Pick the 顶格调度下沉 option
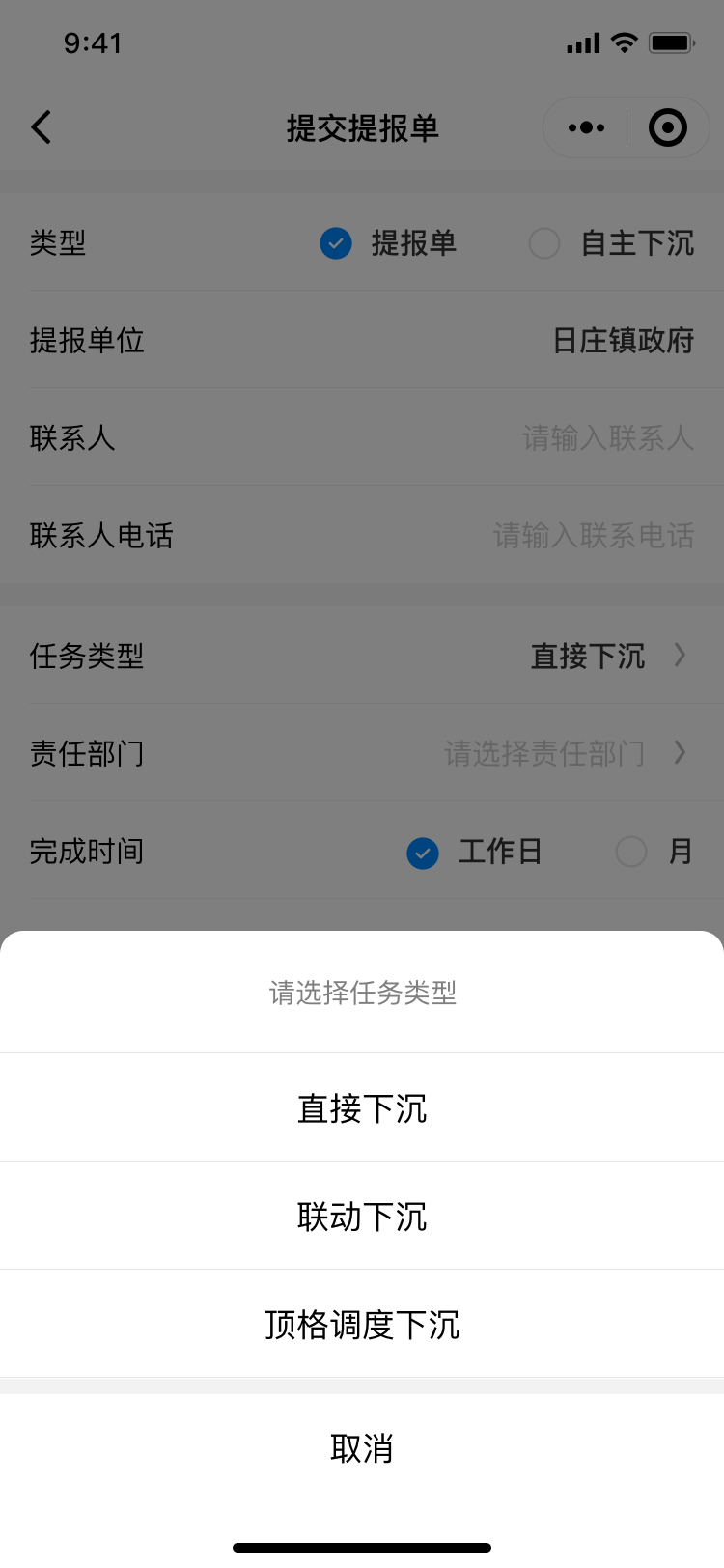Image resolution: width=724 pixels, height=1568 pixels. pyautogui.click(x=362, y=1324)
